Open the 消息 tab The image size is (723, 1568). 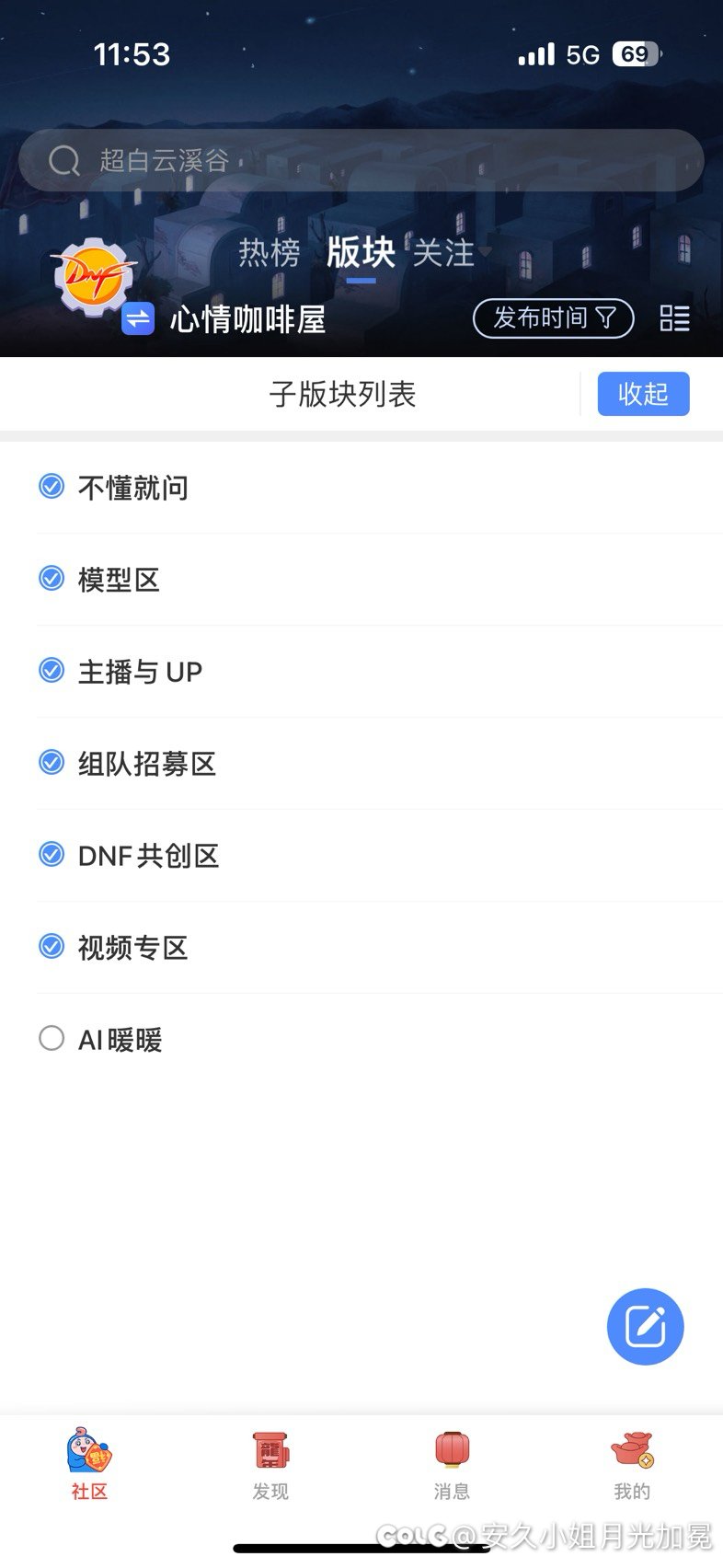click(x=452, y=1467)
